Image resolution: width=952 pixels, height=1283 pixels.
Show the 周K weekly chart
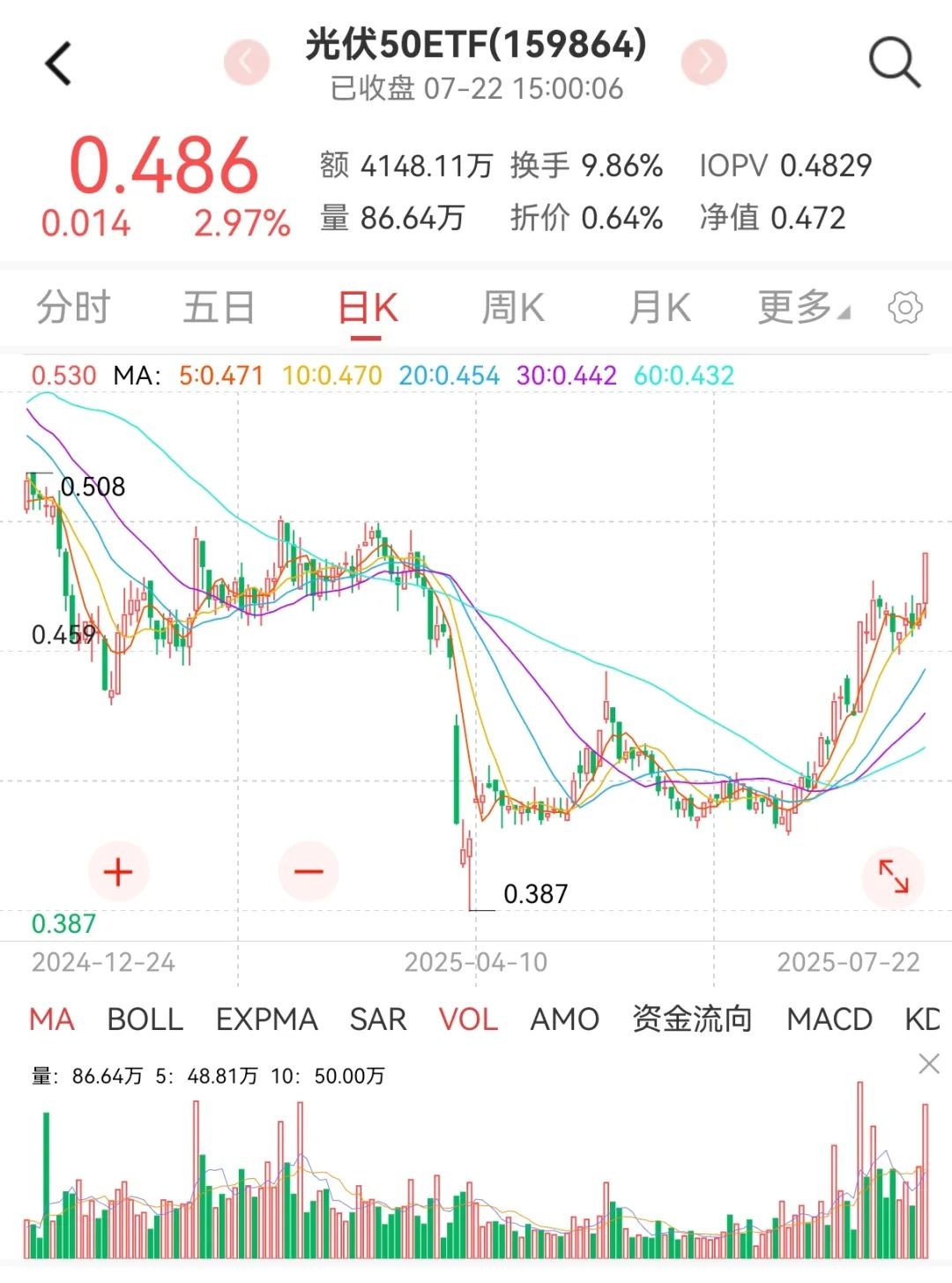tap(513, 308)
